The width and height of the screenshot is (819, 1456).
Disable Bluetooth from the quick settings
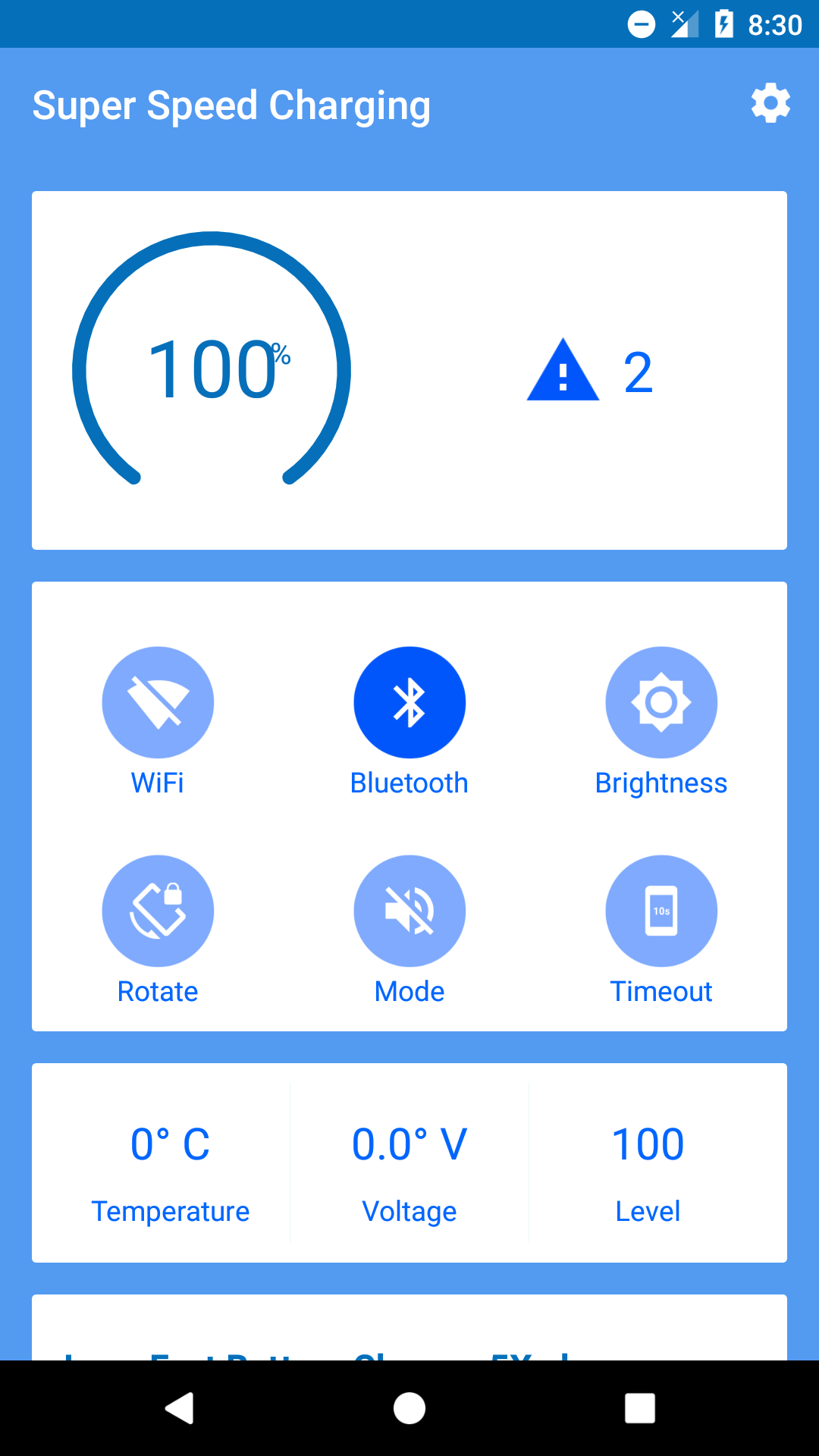point(409,701)
